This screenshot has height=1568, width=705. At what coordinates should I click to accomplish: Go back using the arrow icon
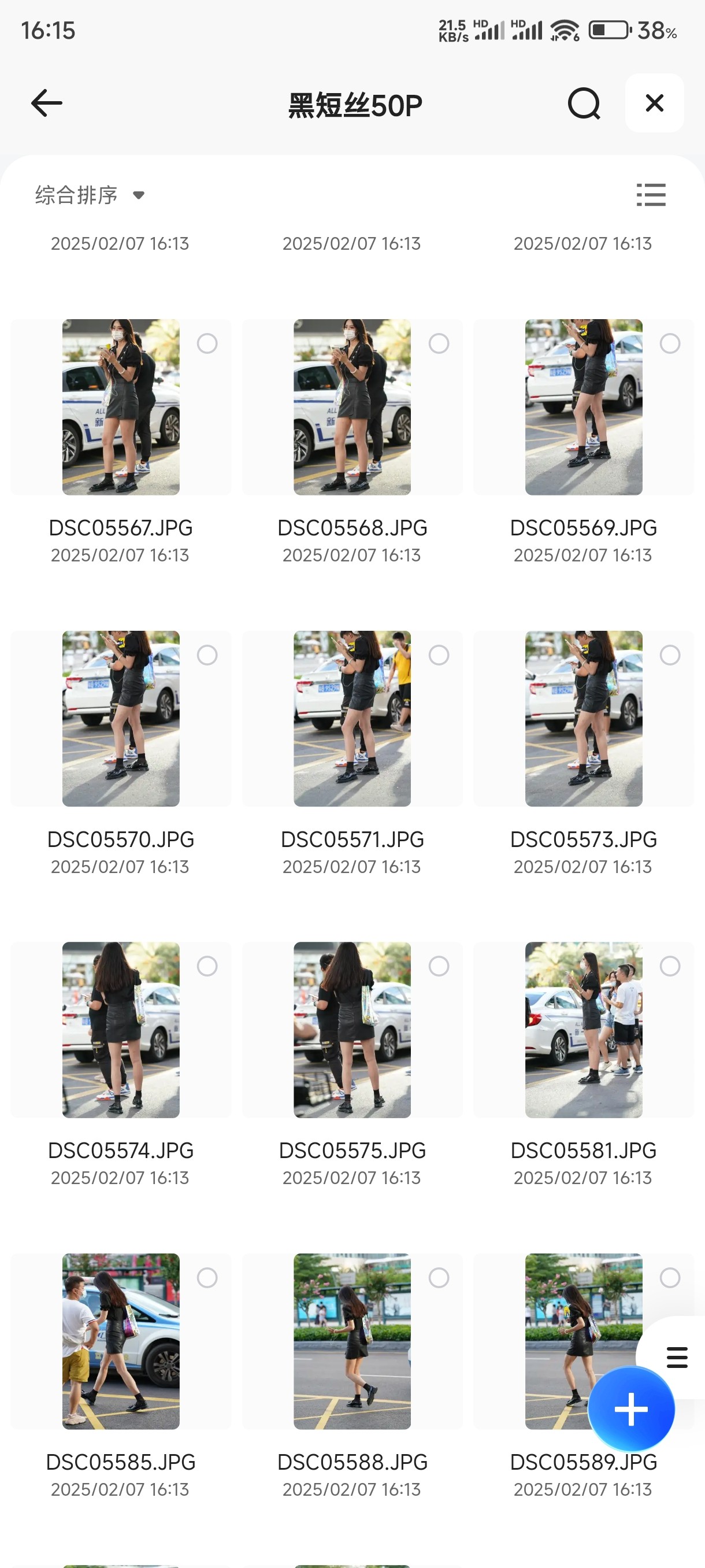tap(47, 103)
